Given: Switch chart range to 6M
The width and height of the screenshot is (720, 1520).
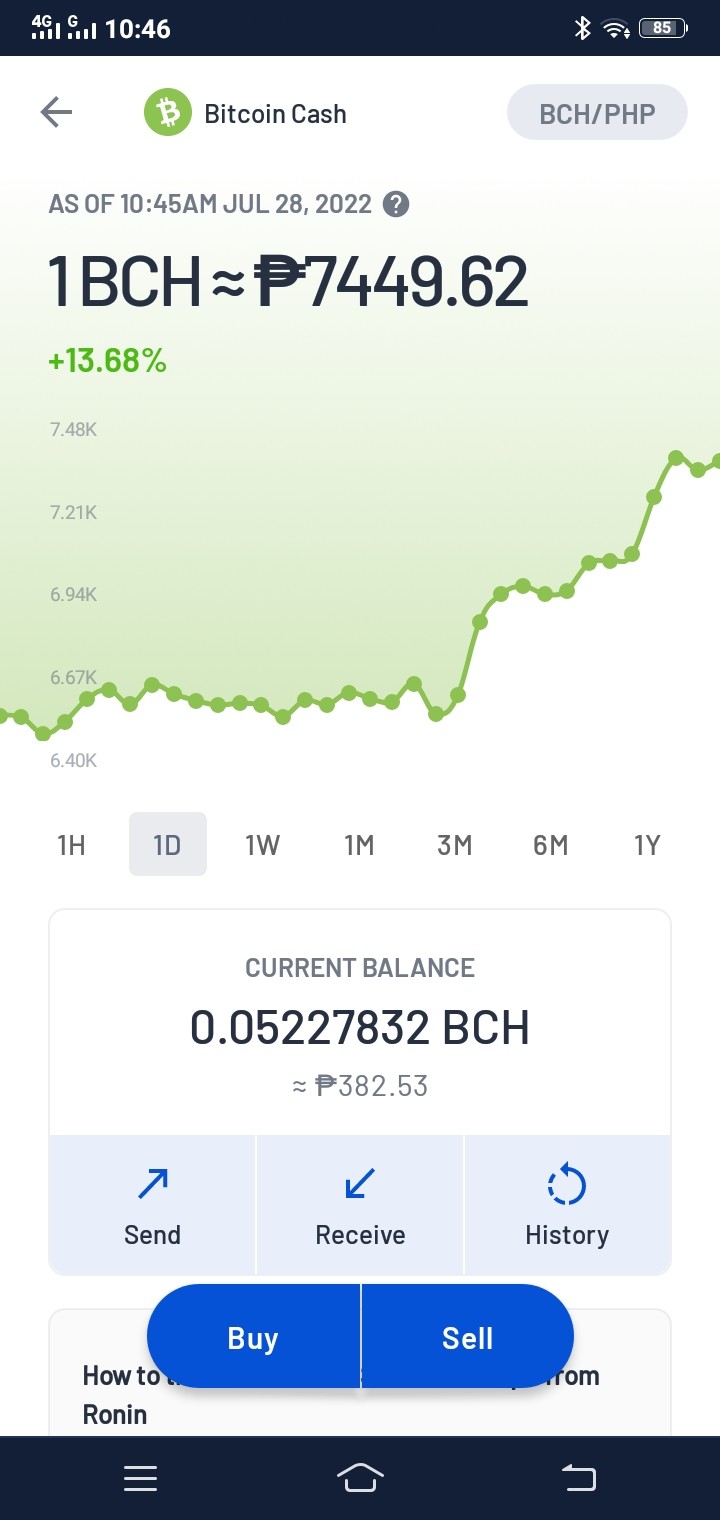Looking at the screenshot, I should (551, 845).
